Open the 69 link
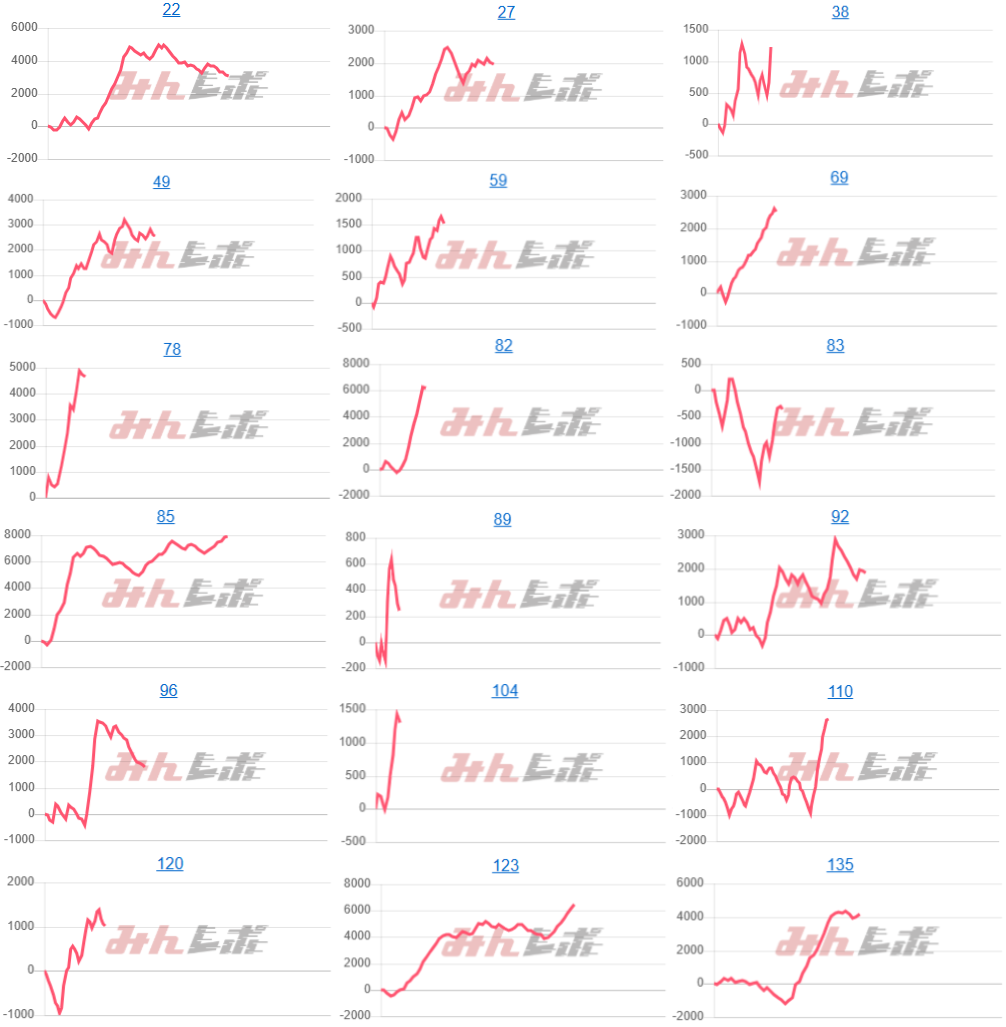 [839, 178]
